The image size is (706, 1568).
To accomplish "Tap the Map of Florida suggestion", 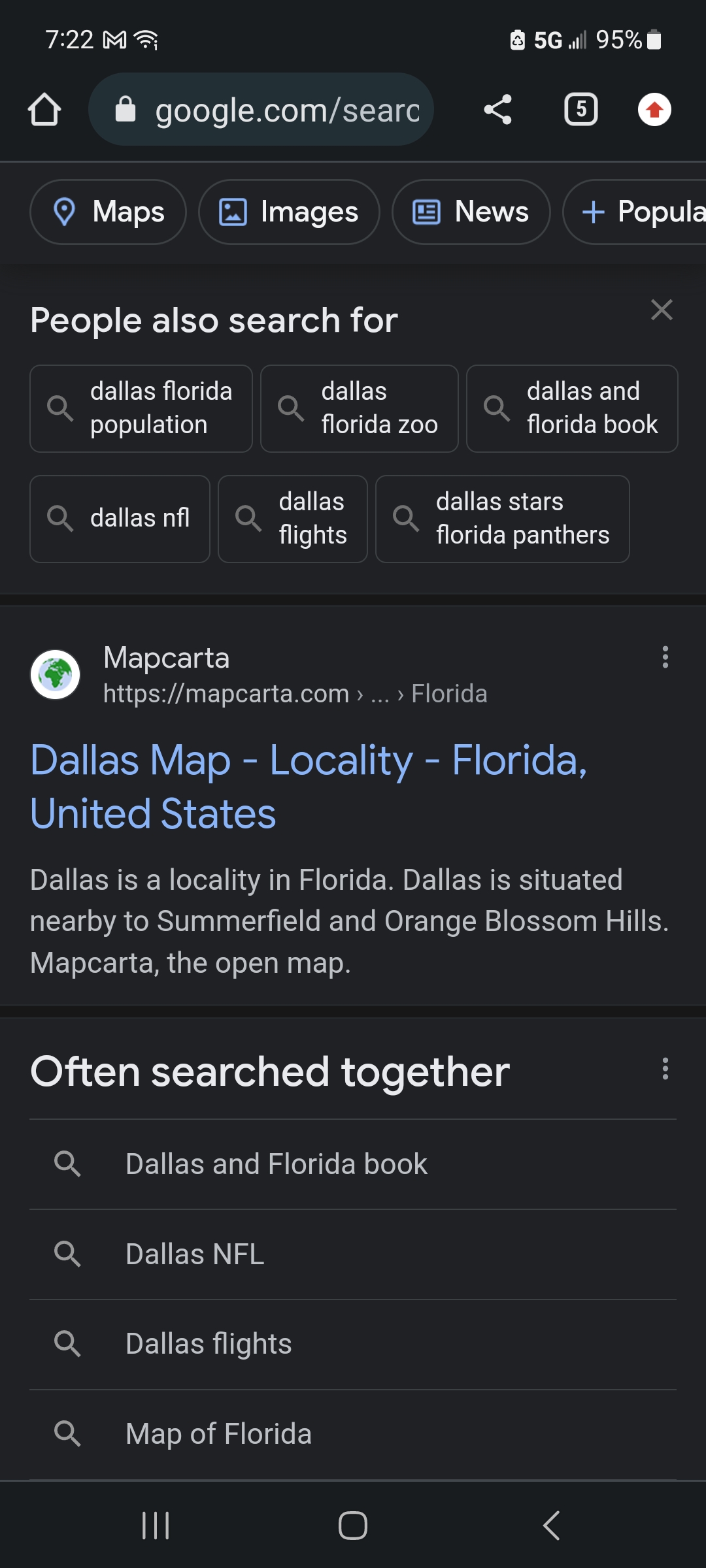I will [x=218, y=1434].
